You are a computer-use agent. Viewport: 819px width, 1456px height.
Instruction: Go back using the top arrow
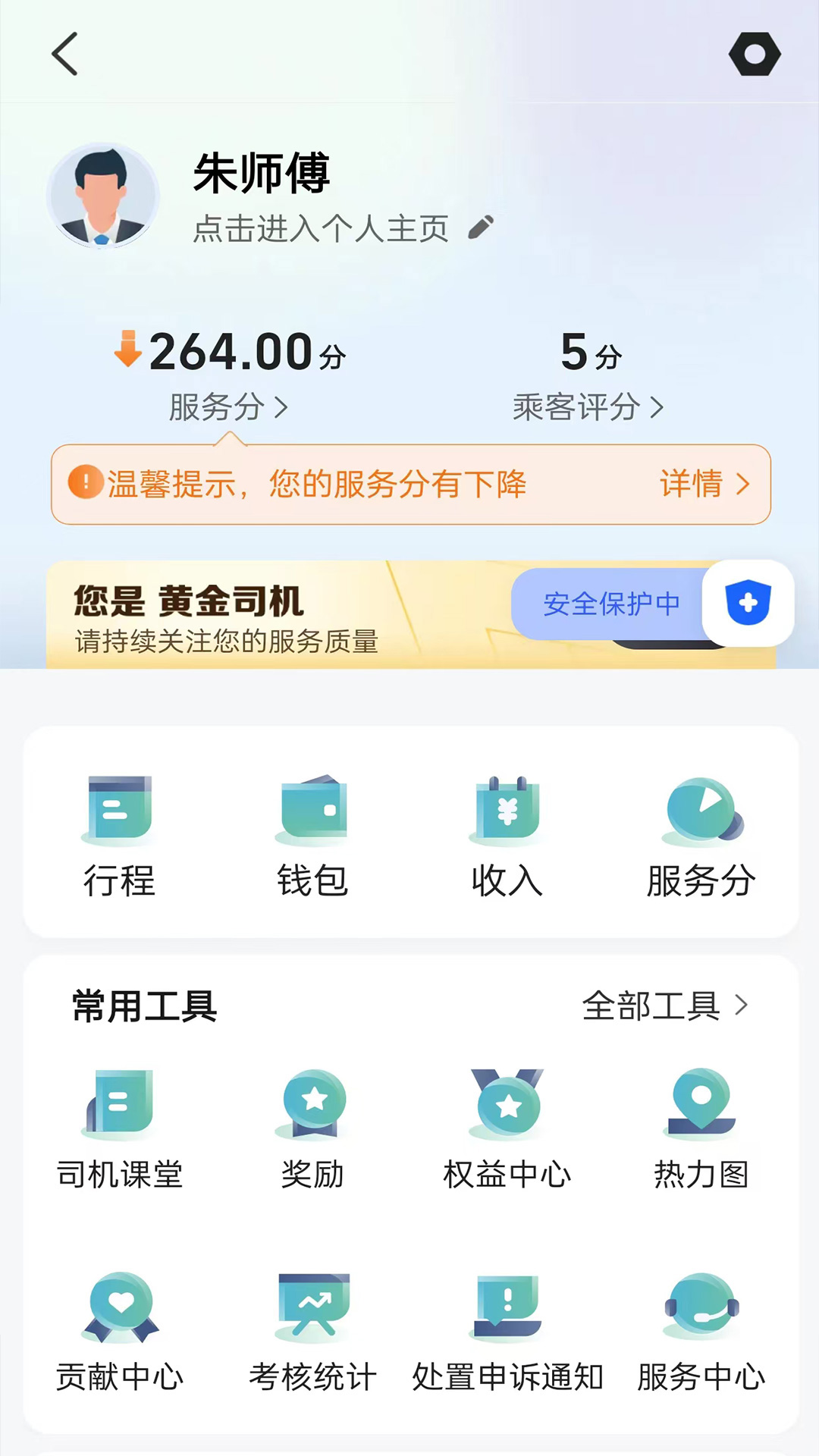pyautogui.click(x=65, y=54)
